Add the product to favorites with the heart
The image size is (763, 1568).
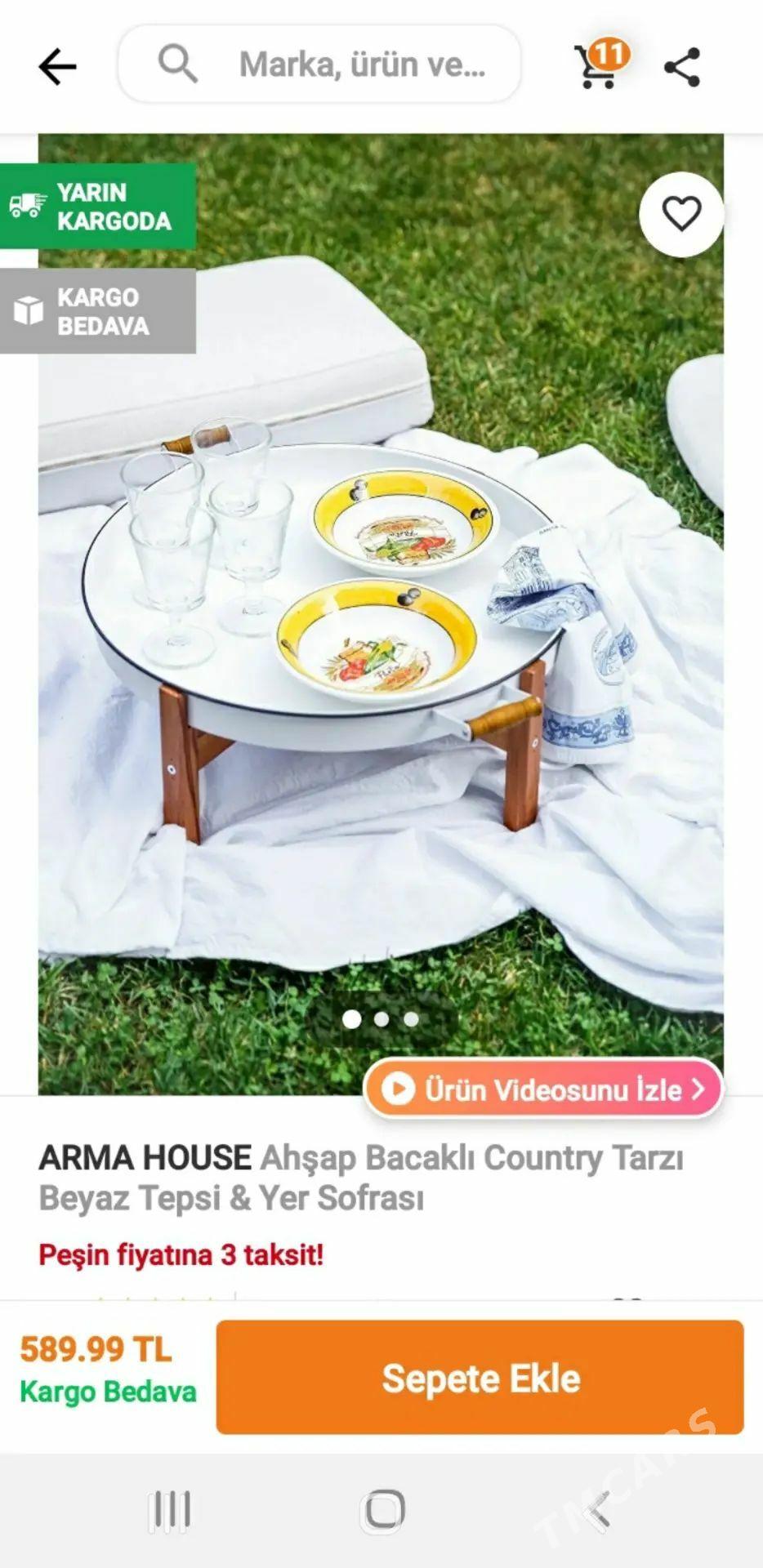(680, 214)
